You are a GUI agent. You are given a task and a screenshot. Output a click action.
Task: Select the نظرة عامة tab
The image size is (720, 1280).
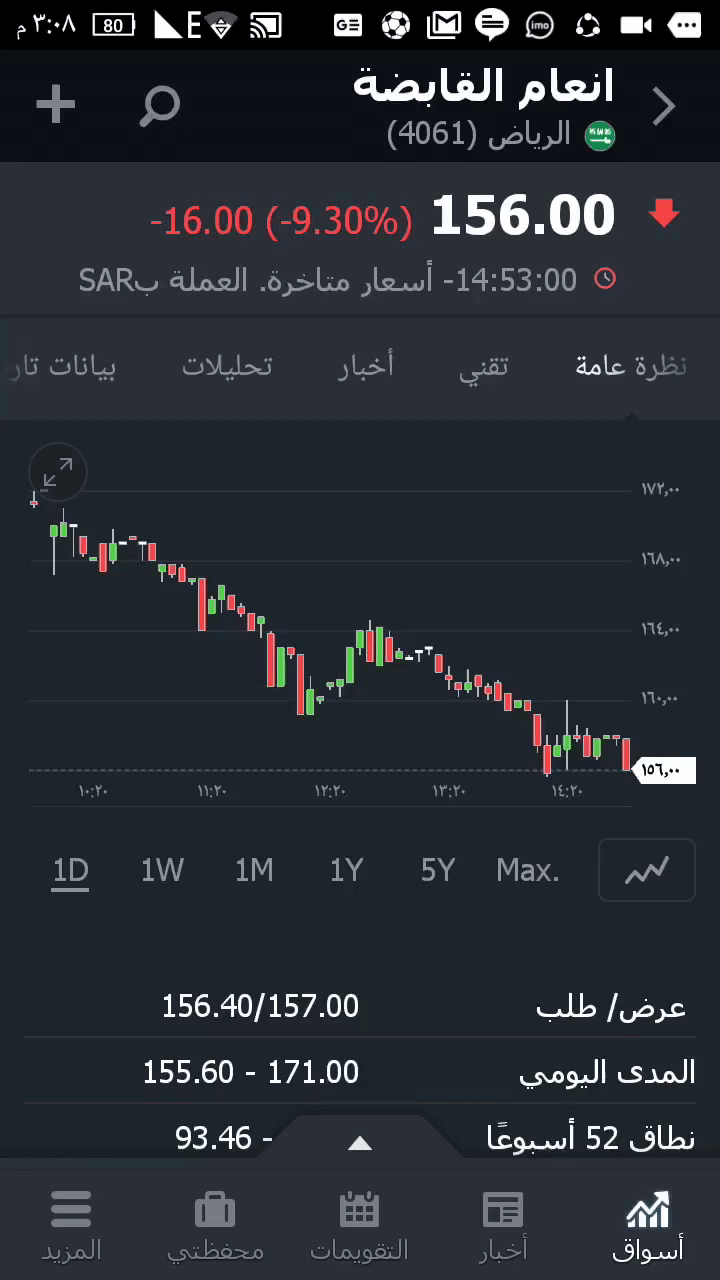(631, 366)
